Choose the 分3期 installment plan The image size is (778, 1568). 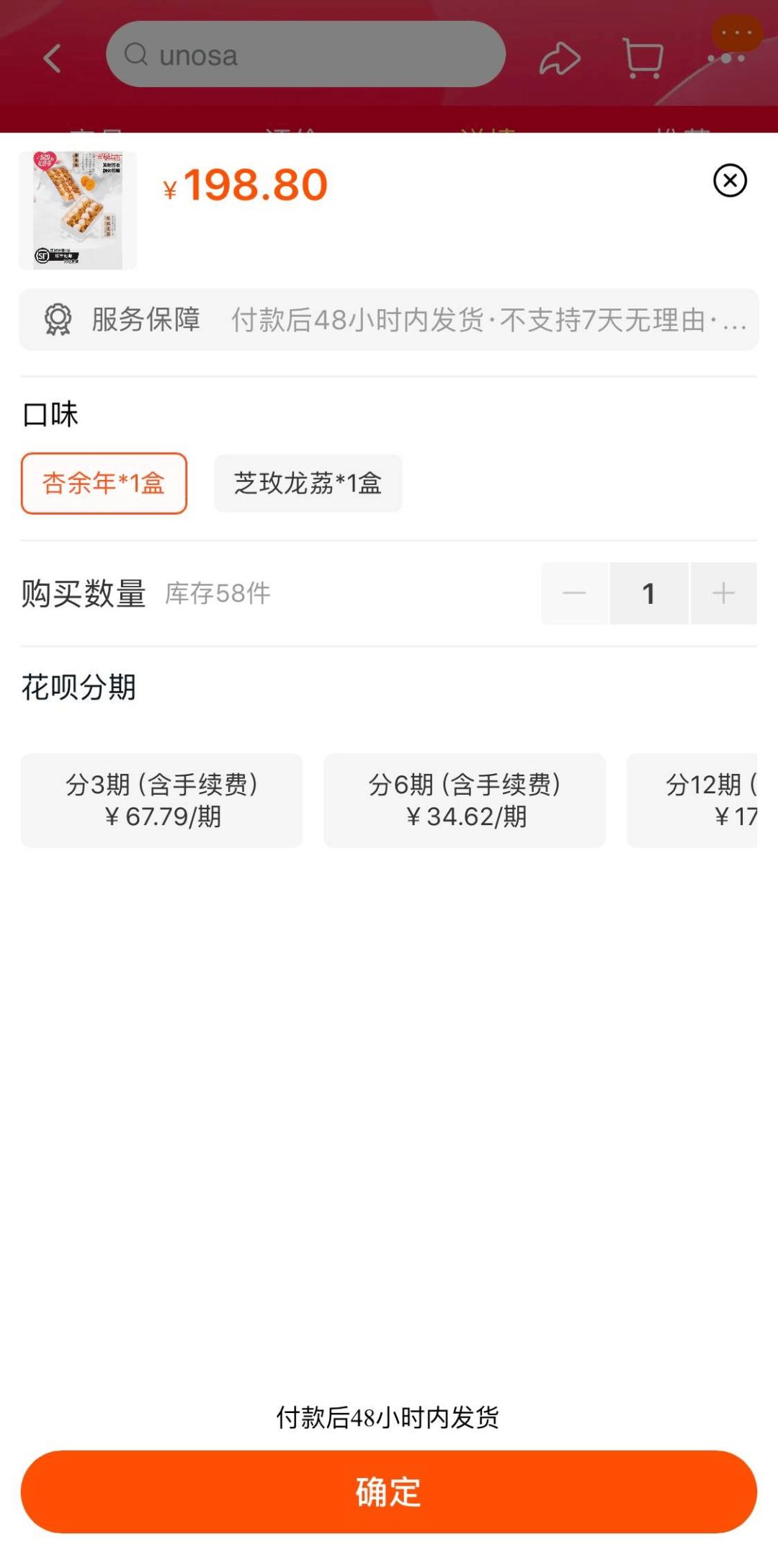point(162,801)
